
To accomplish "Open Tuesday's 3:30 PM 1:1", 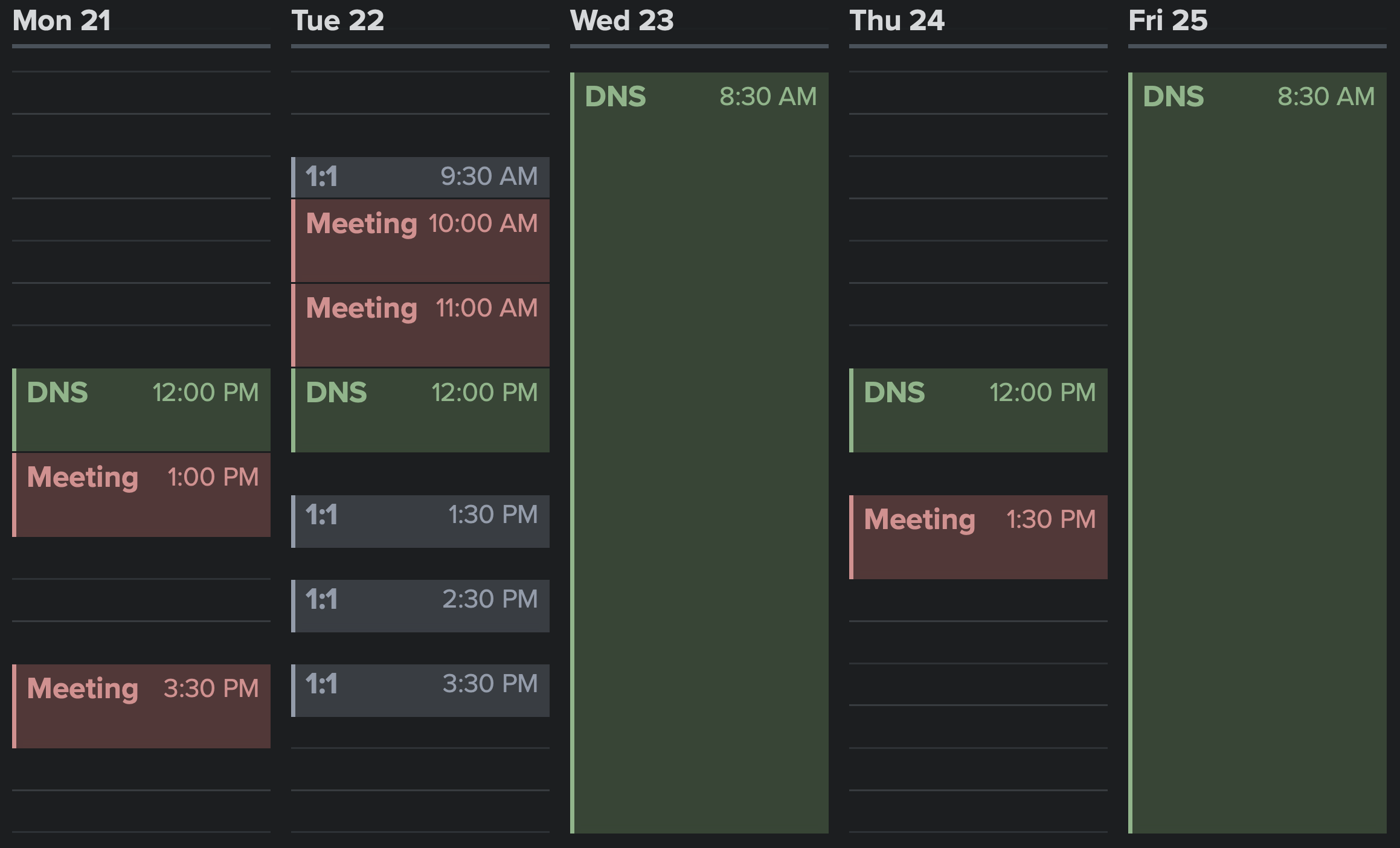I will tap(420, 690).
